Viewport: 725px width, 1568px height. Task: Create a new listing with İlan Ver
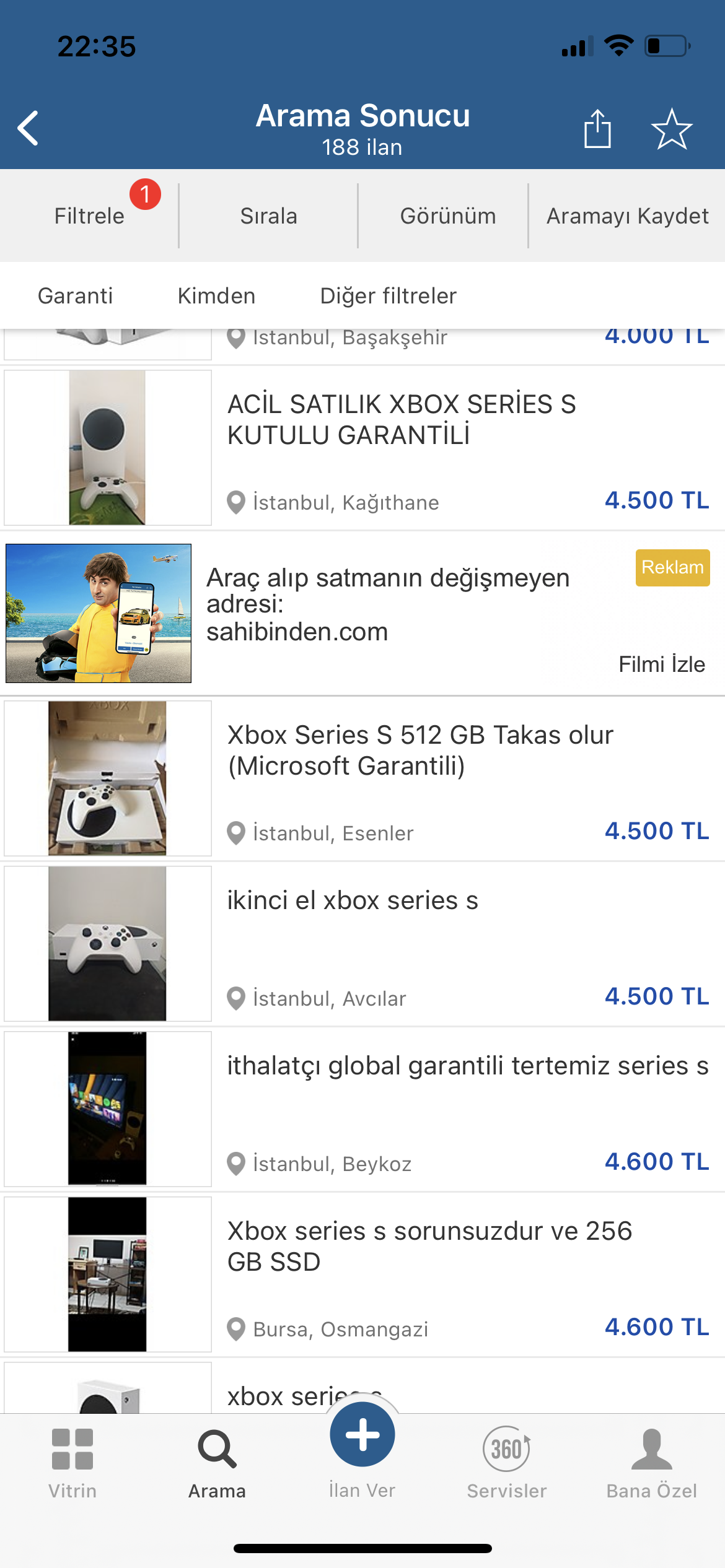coord(362,1444)
